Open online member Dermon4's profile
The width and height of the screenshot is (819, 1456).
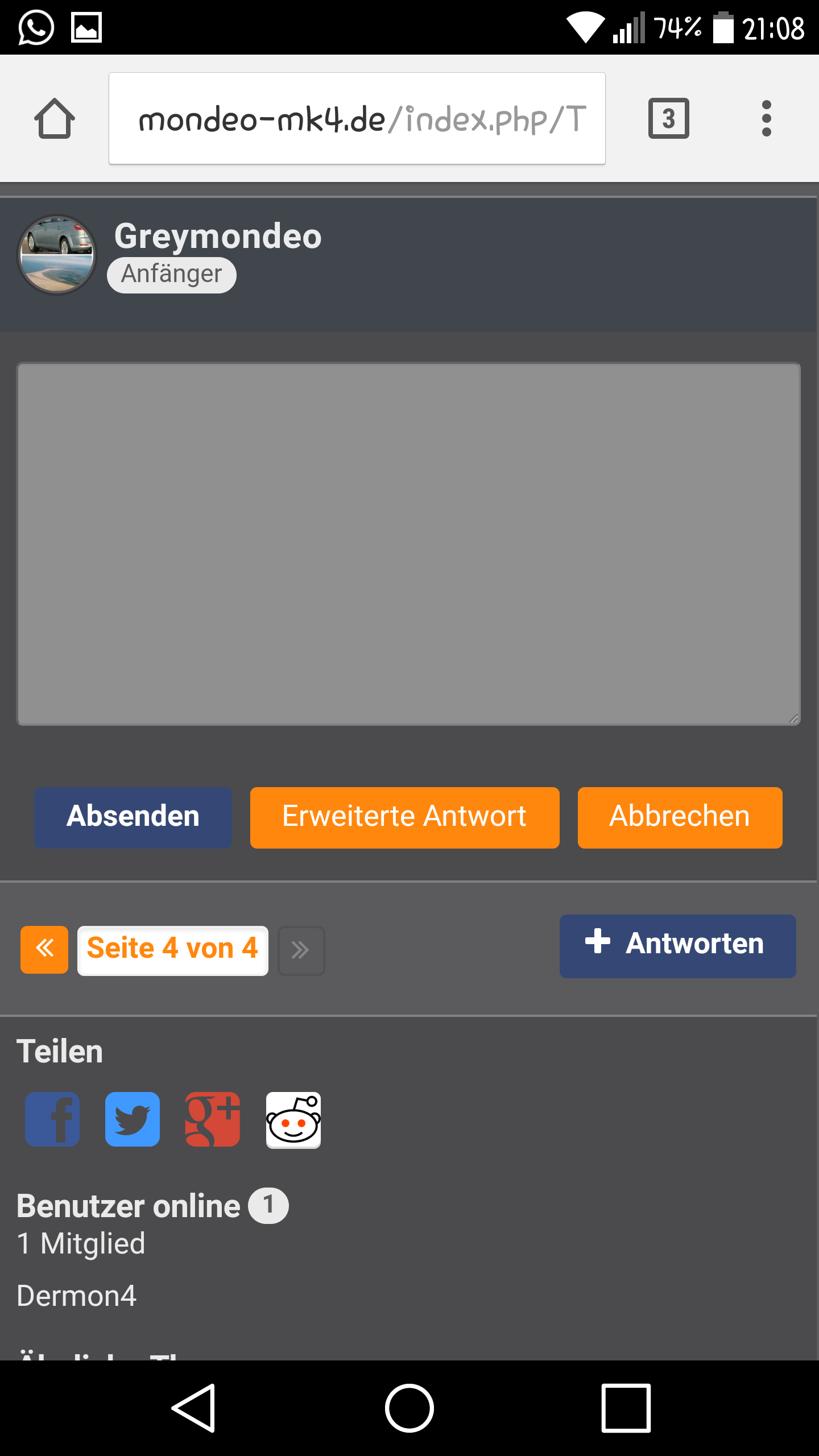click(x=77, y=1296)
